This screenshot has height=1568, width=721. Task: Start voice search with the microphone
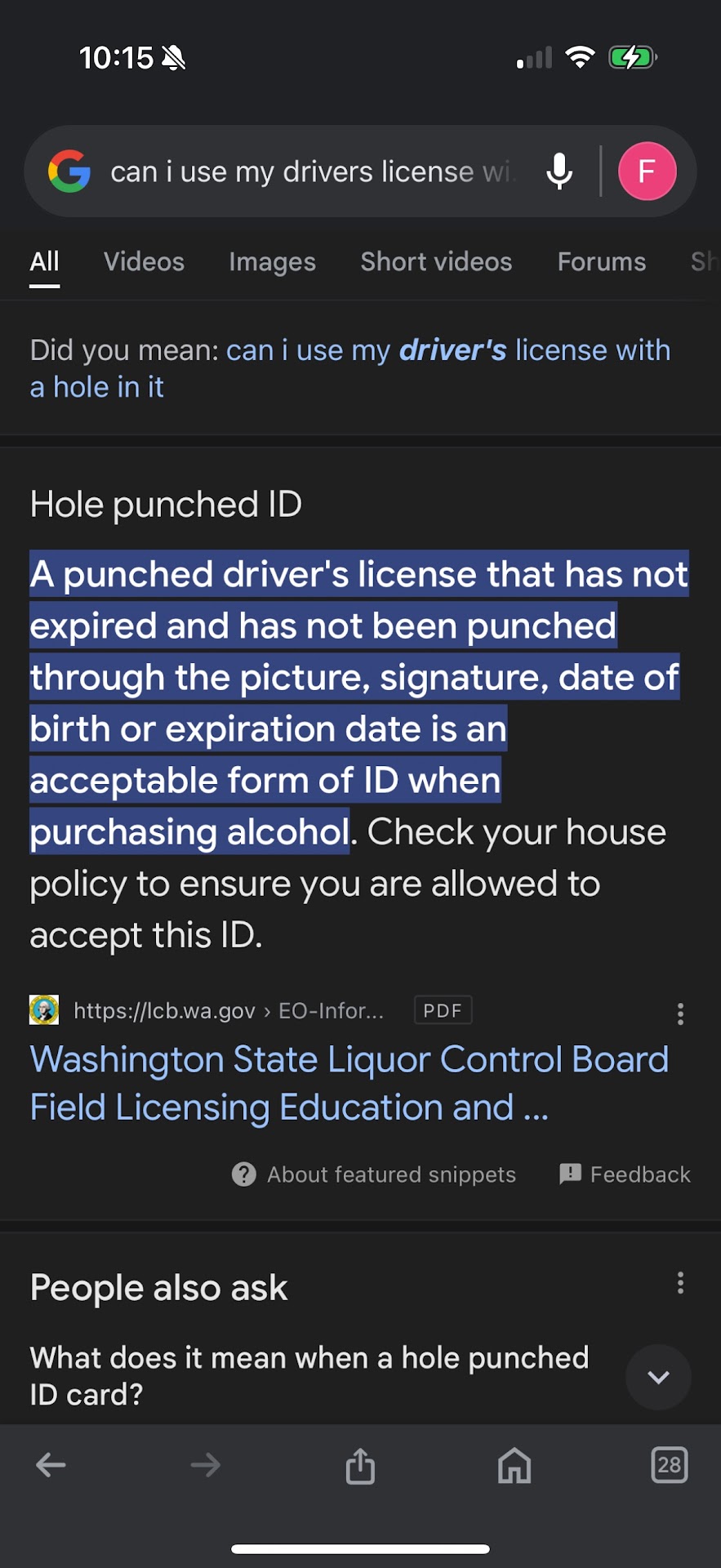pyautogui.click(x=559, y=171)
